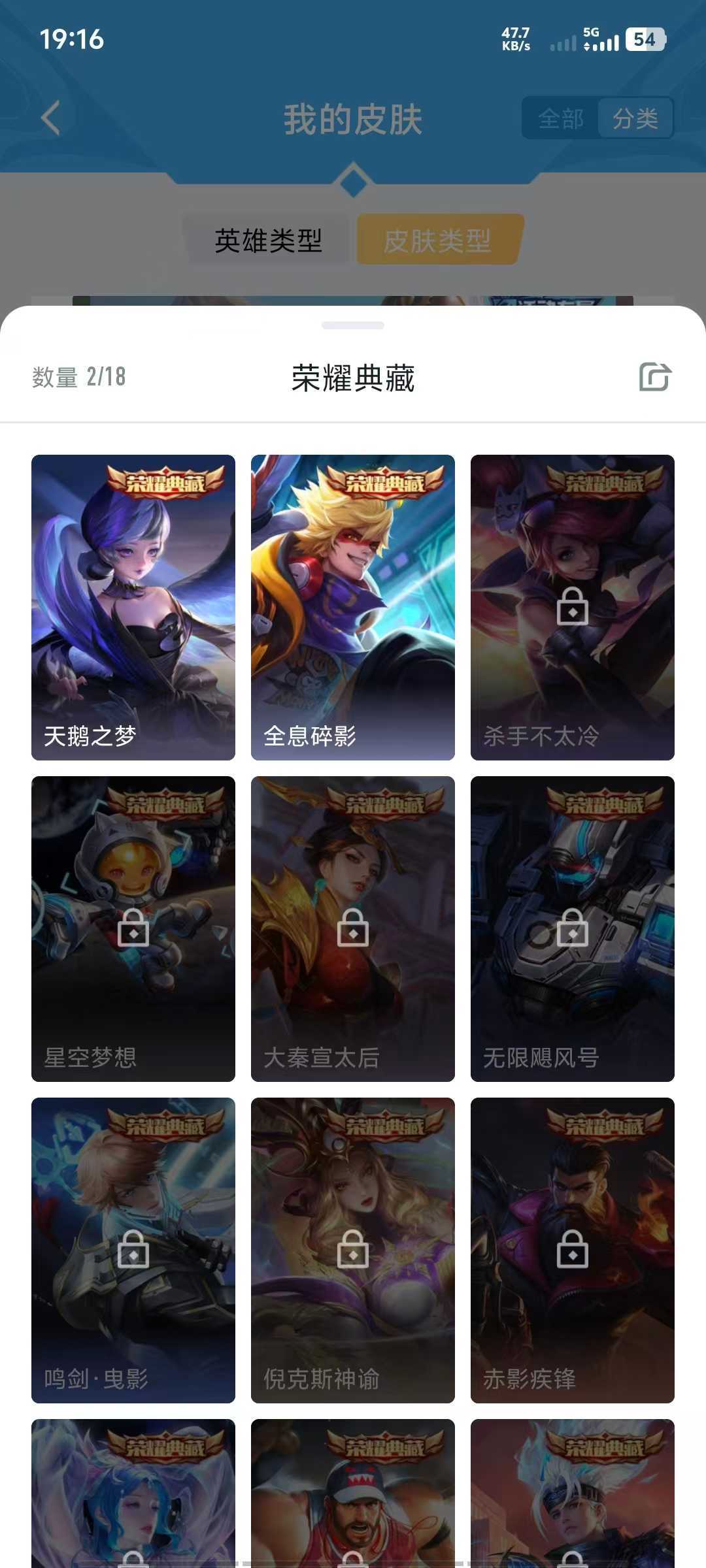View the locked 星空梦想 skin
The image size is (706, 1568).
pos(133,929)
